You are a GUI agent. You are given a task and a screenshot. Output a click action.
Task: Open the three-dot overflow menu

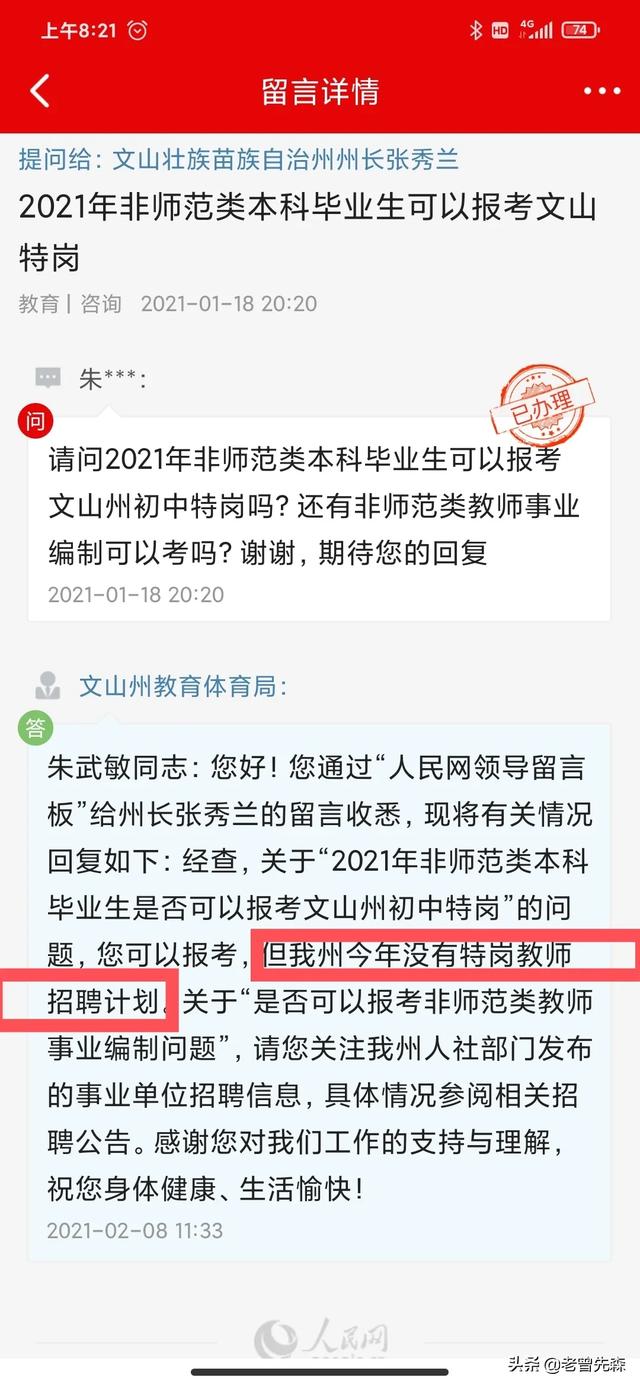[601, 92]
